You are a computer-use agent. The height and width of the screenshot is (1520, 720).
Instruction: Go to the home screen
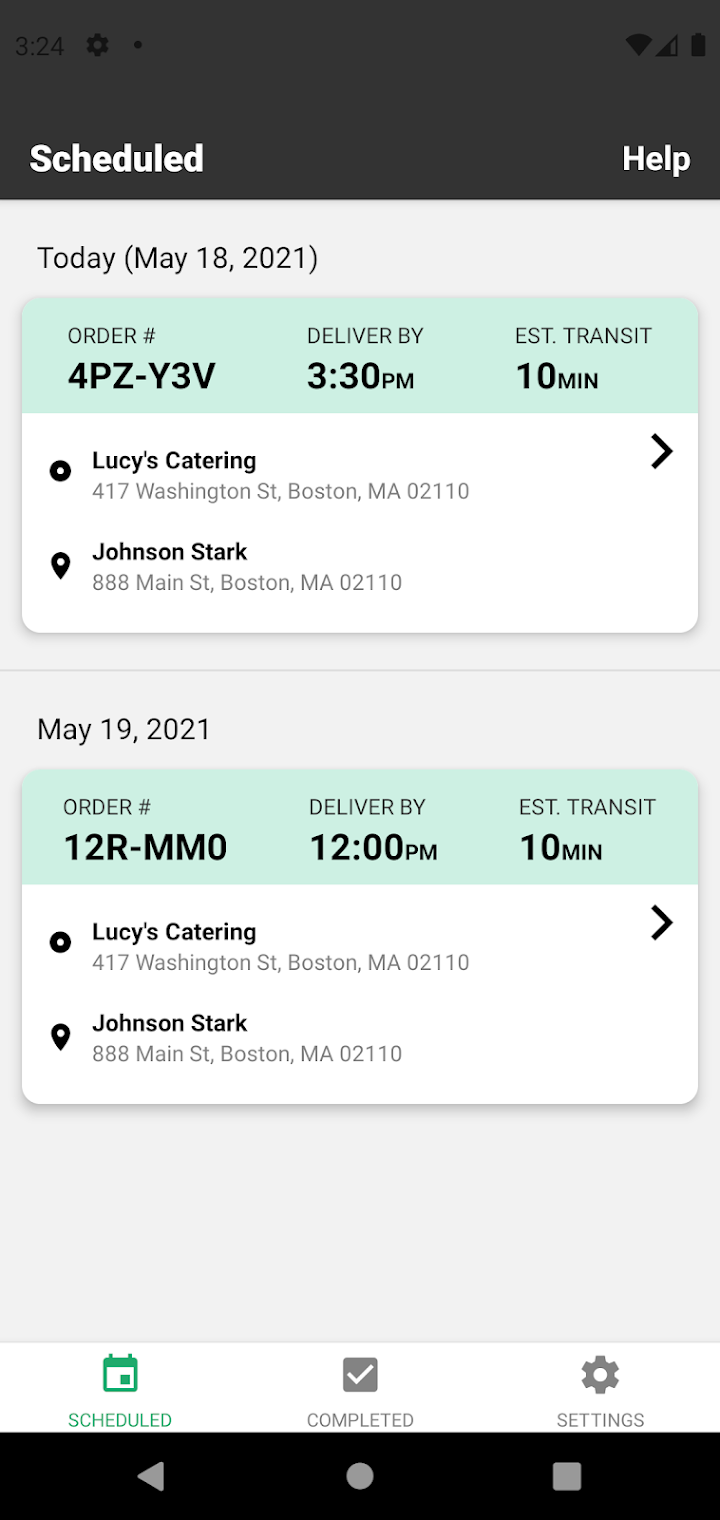click(x=360, y=1476)
